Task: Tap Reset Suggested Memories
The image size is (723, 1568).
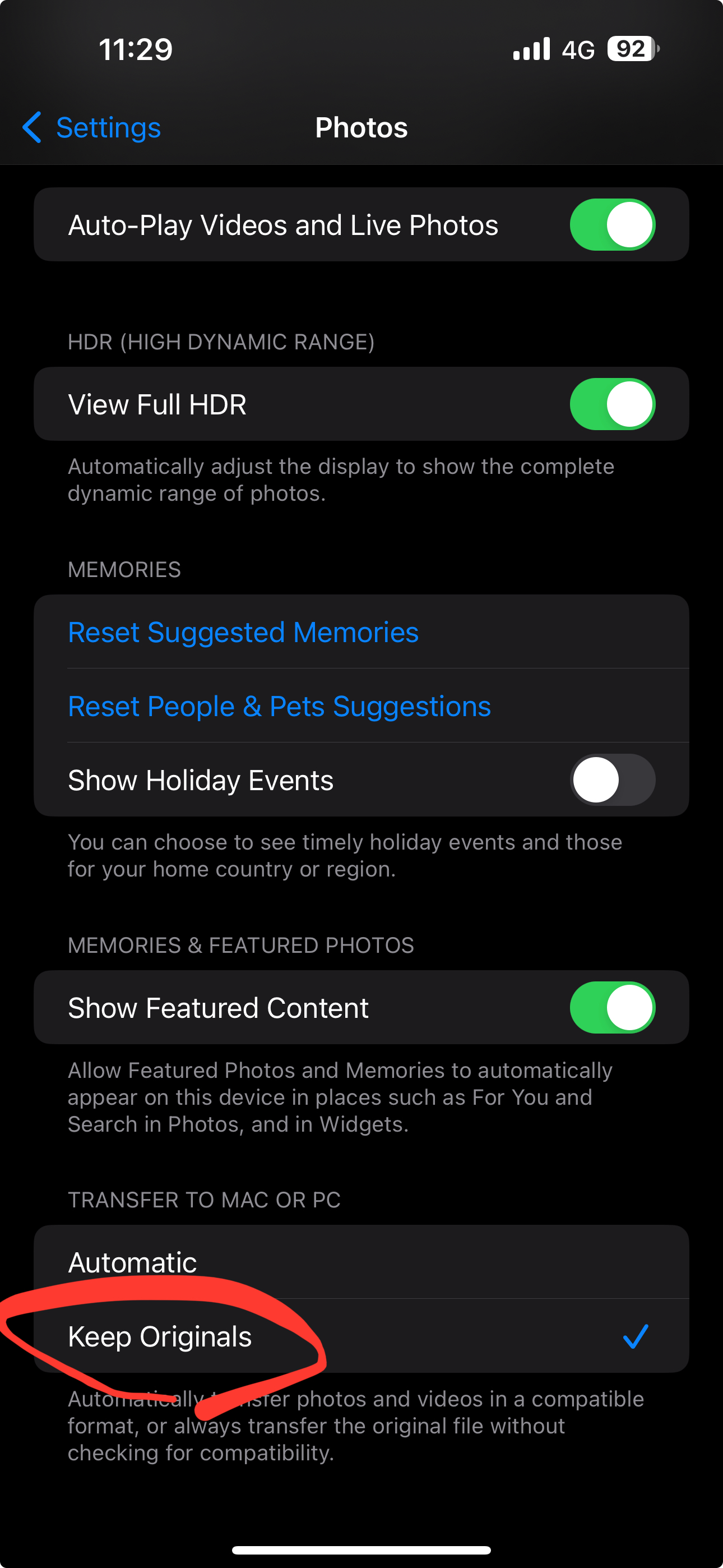Action: [243, 632]
